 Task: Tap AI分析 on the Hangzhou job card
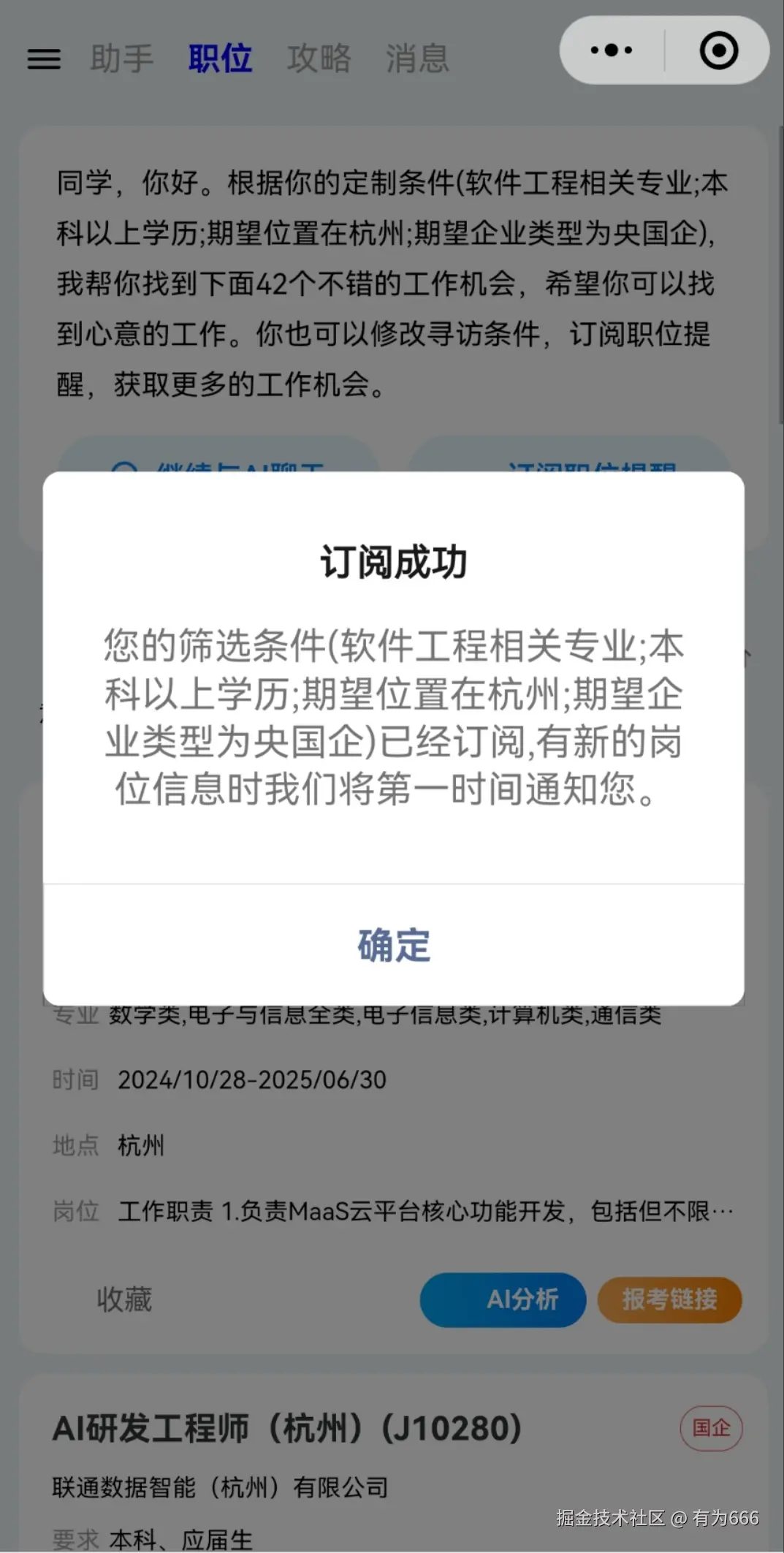503,1299
